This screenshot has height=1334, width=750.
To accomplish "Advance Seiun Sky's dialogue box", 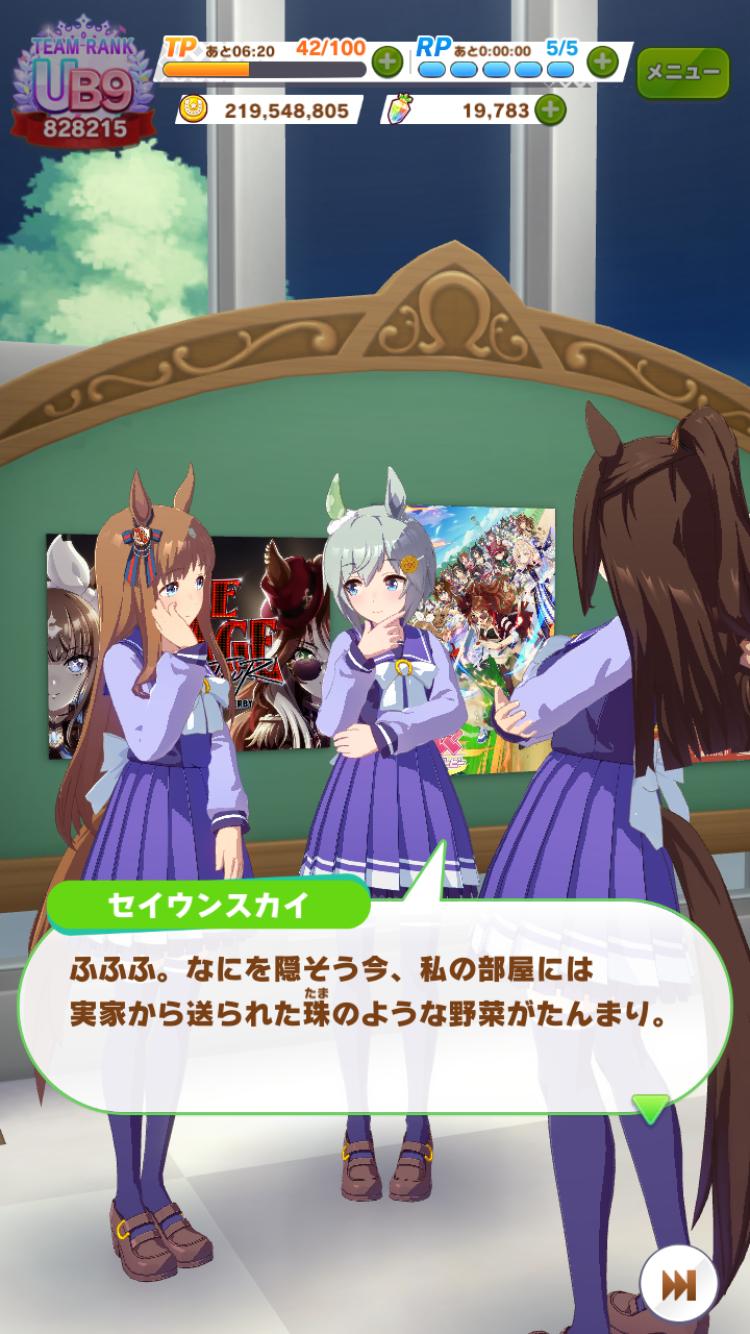I will (375, 1010).
